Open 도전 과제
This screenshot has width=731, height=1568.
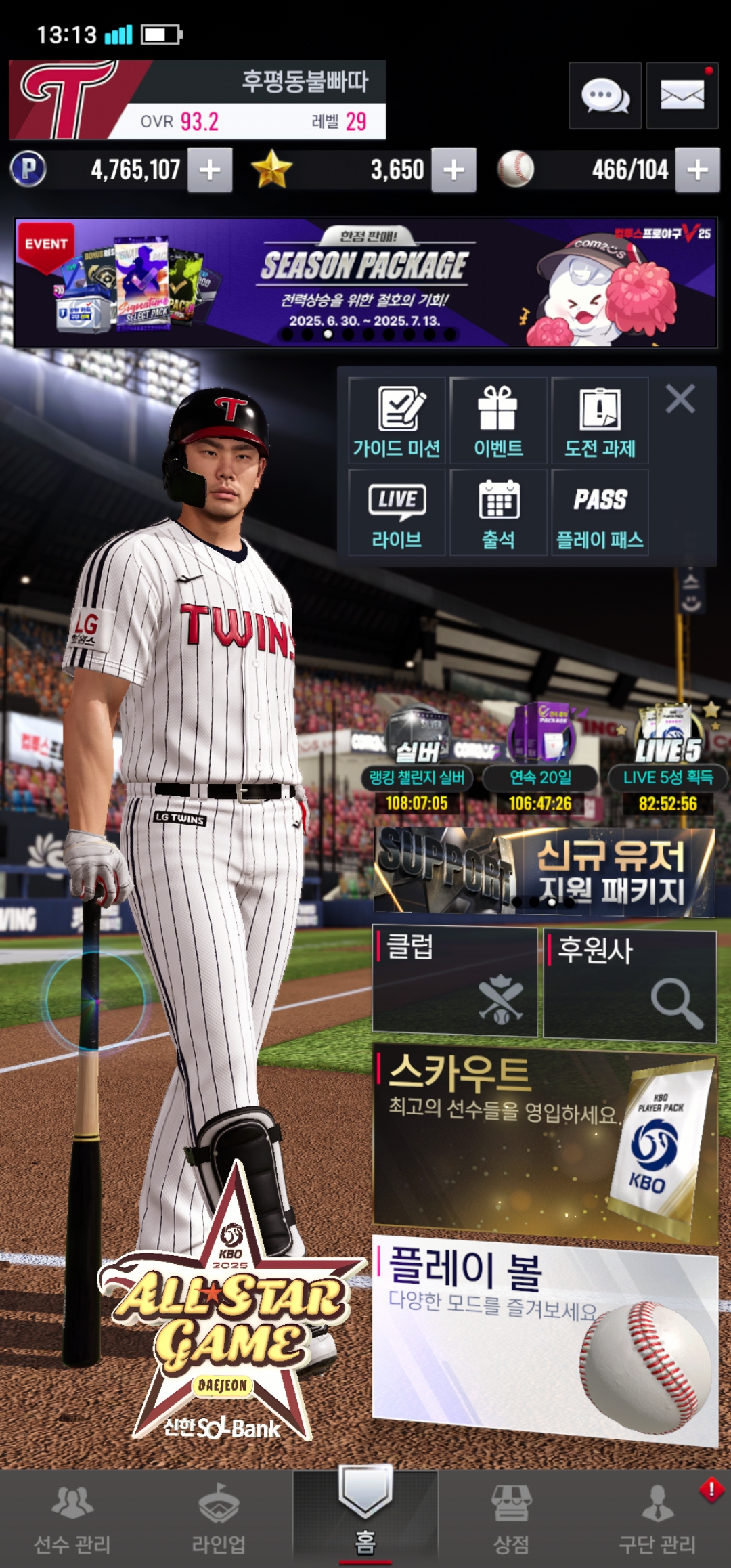600,420
